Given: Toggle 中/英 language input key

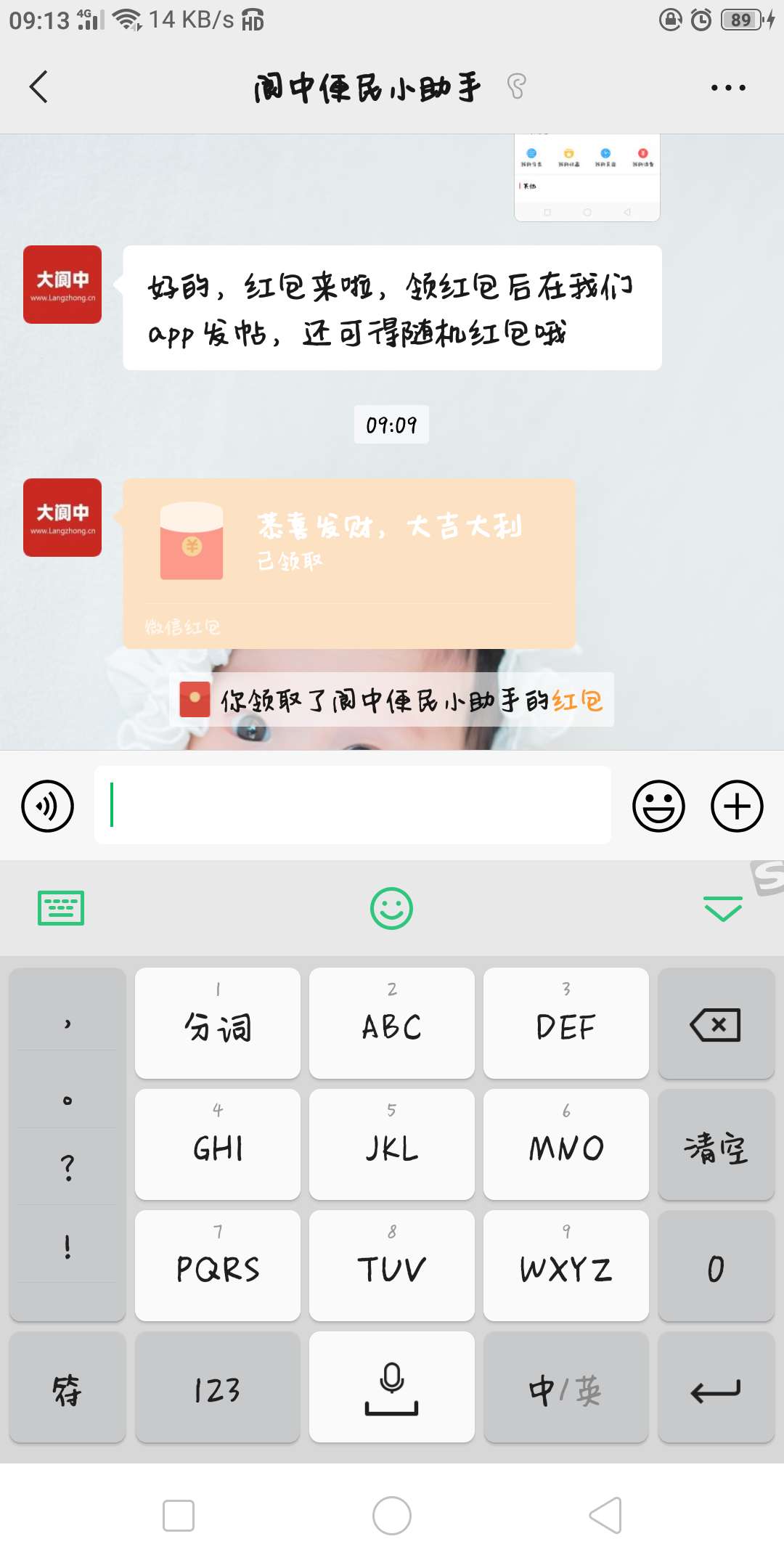Looking at the screenshot, I should [565, 1388].
